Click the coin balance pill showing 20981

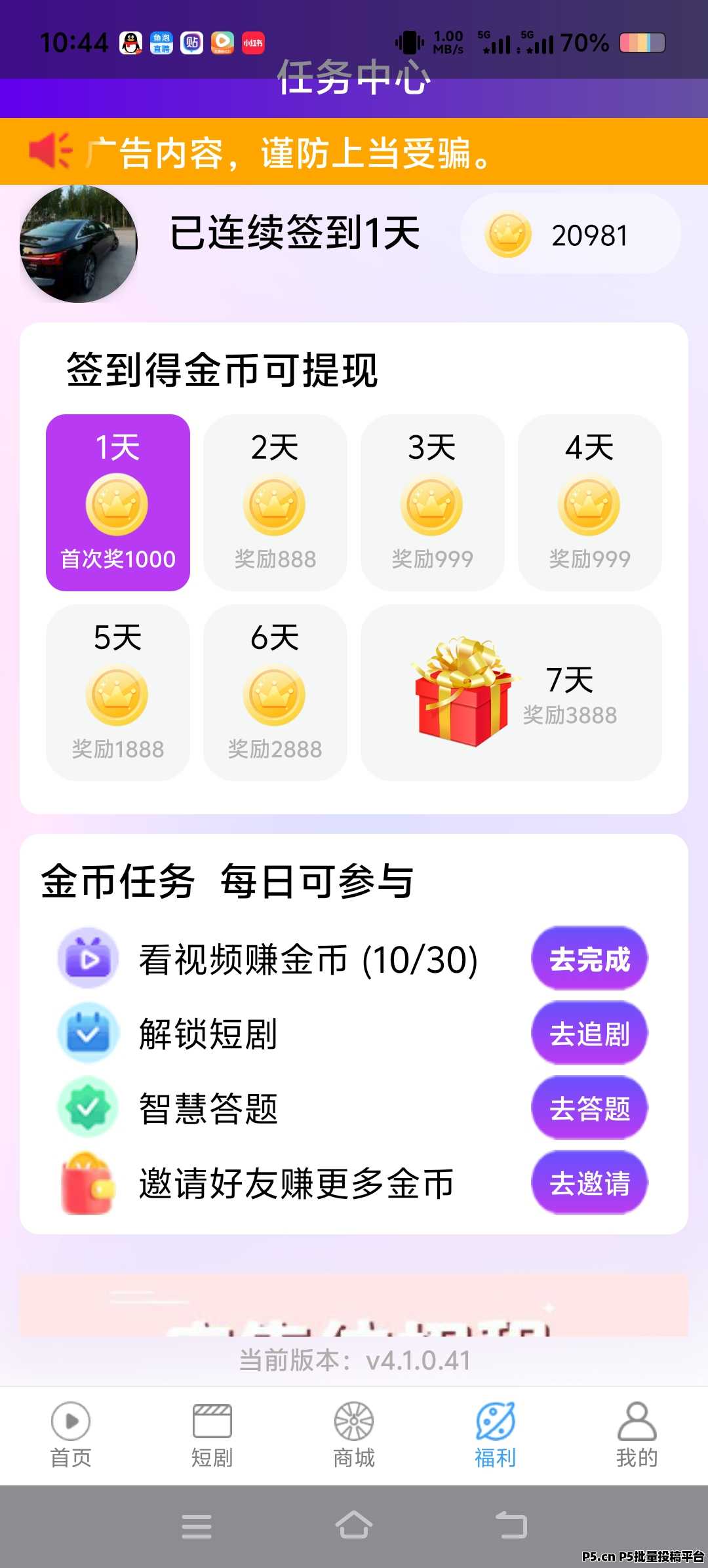click(569, 236)
